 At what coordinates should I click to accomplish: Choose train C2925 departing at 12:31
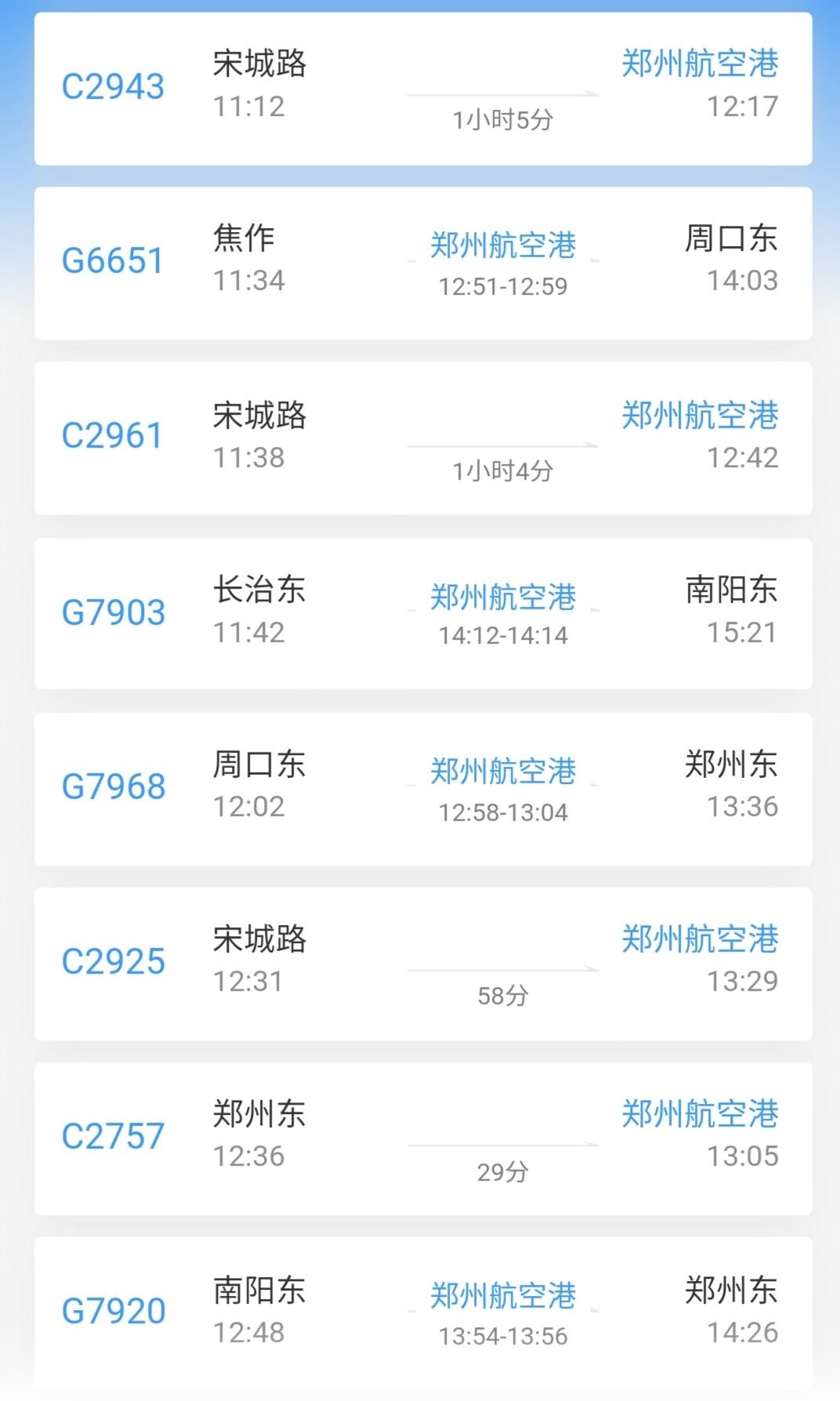[423, 963]
